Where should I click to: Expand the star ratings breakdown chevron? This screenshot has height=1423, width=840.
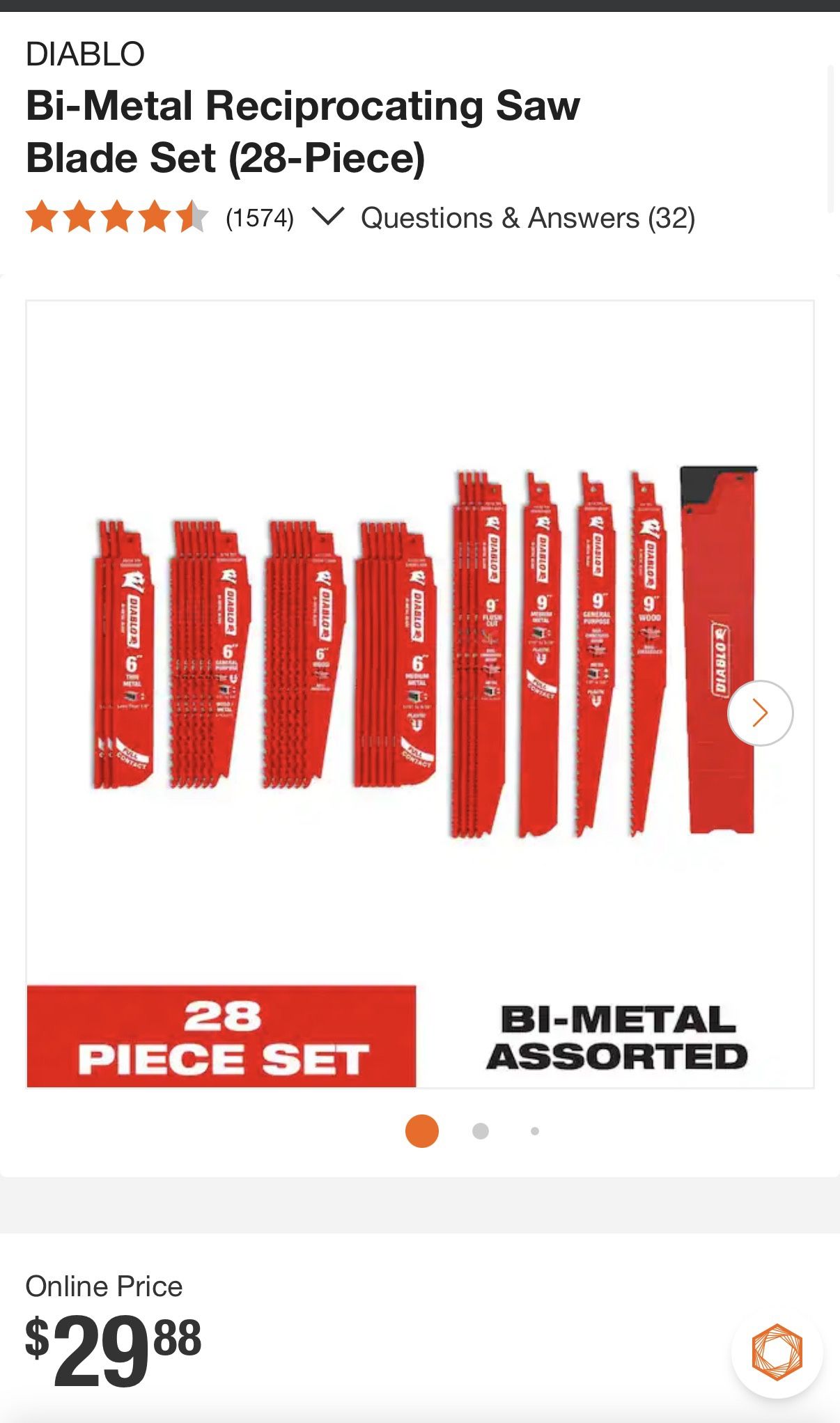(327, 217)
